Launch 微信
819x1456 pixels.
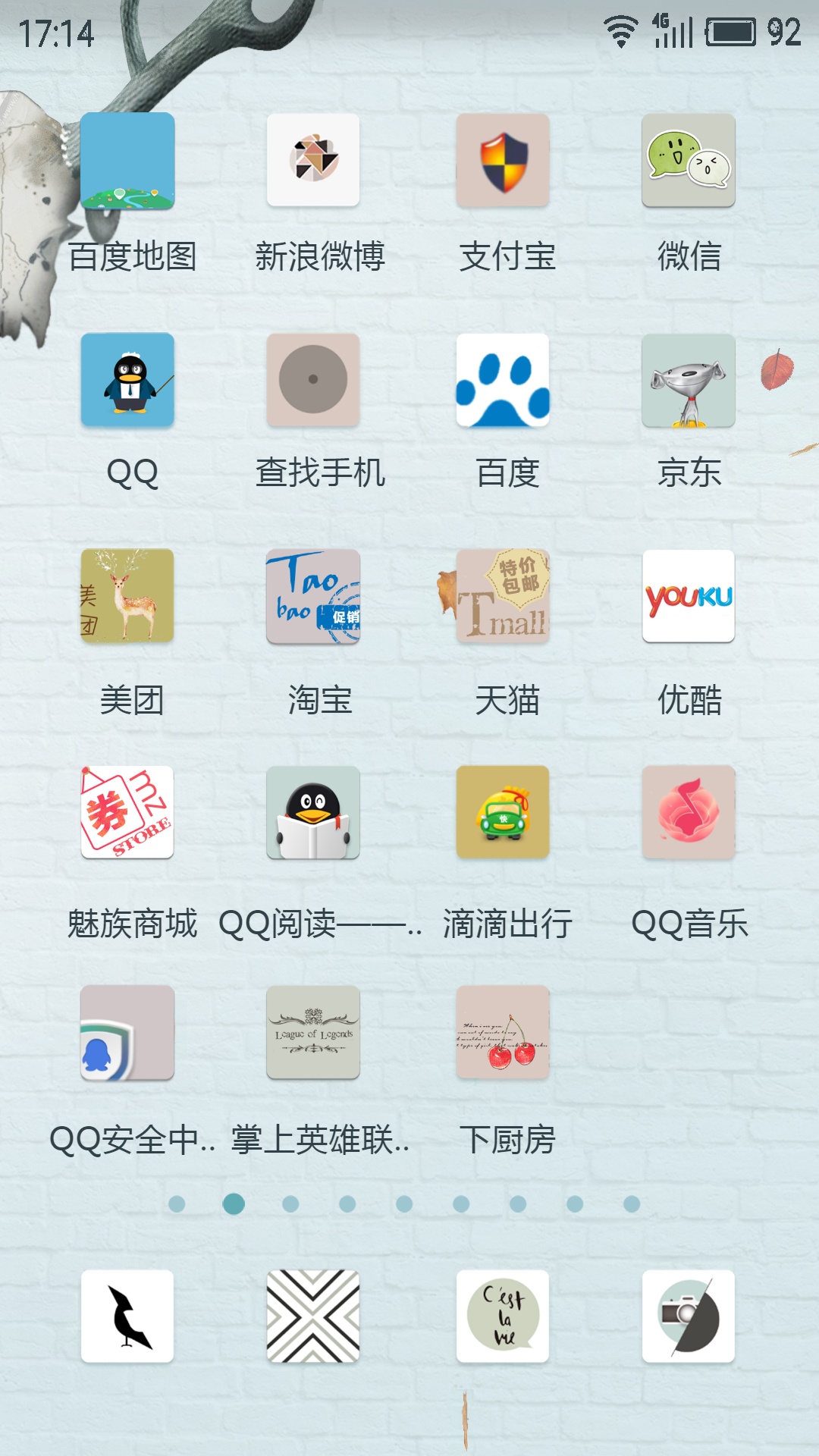pos(689,161)
